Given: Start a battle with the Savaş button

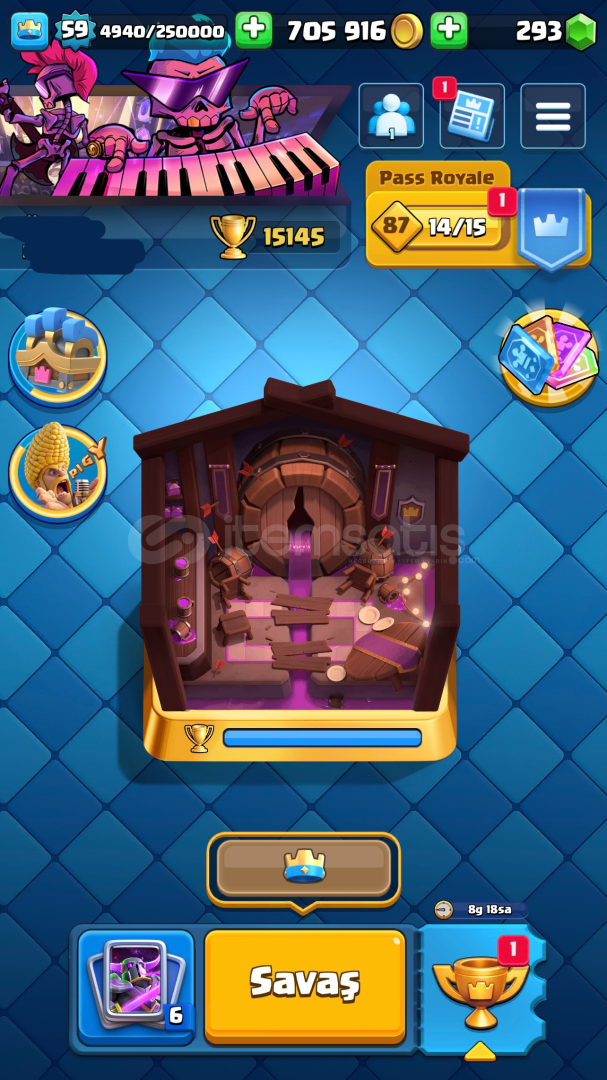Looking at the screenshot, I should pos(304,985).
